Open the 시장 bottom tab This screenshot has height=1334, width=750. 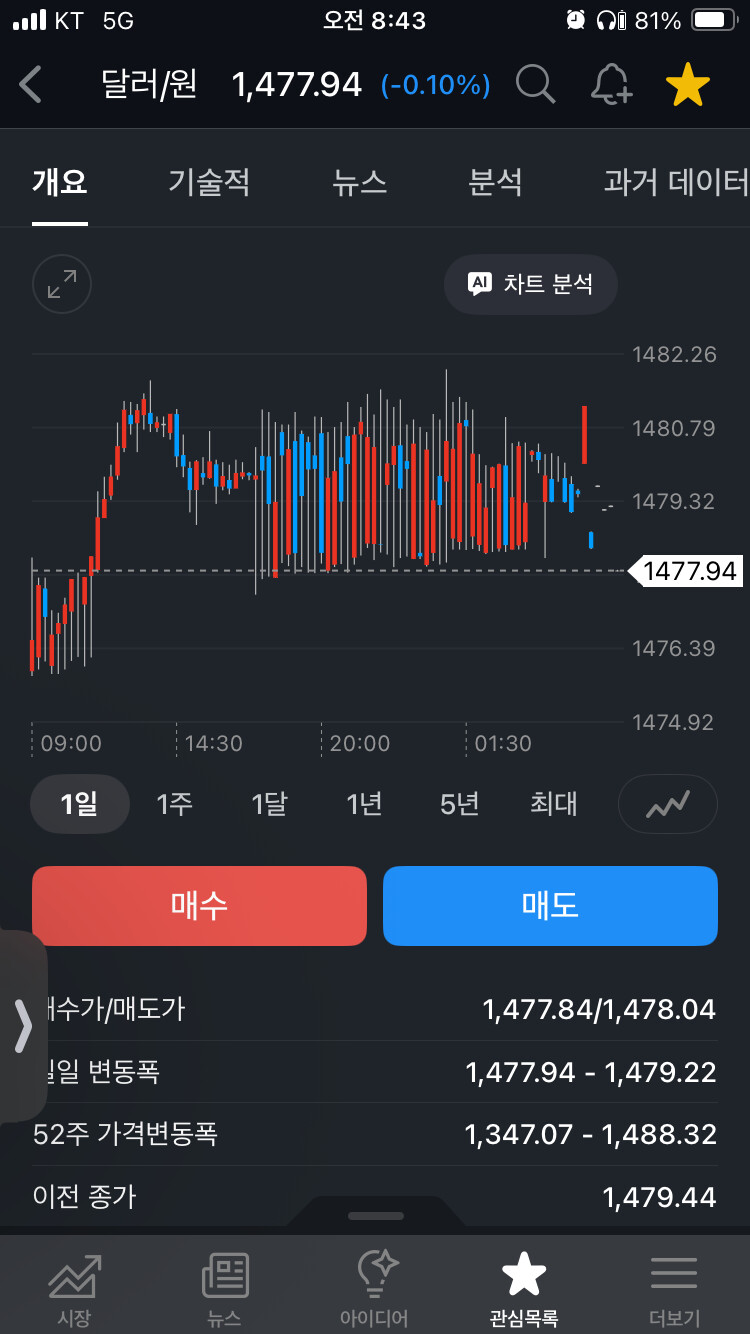point(74,1289)
